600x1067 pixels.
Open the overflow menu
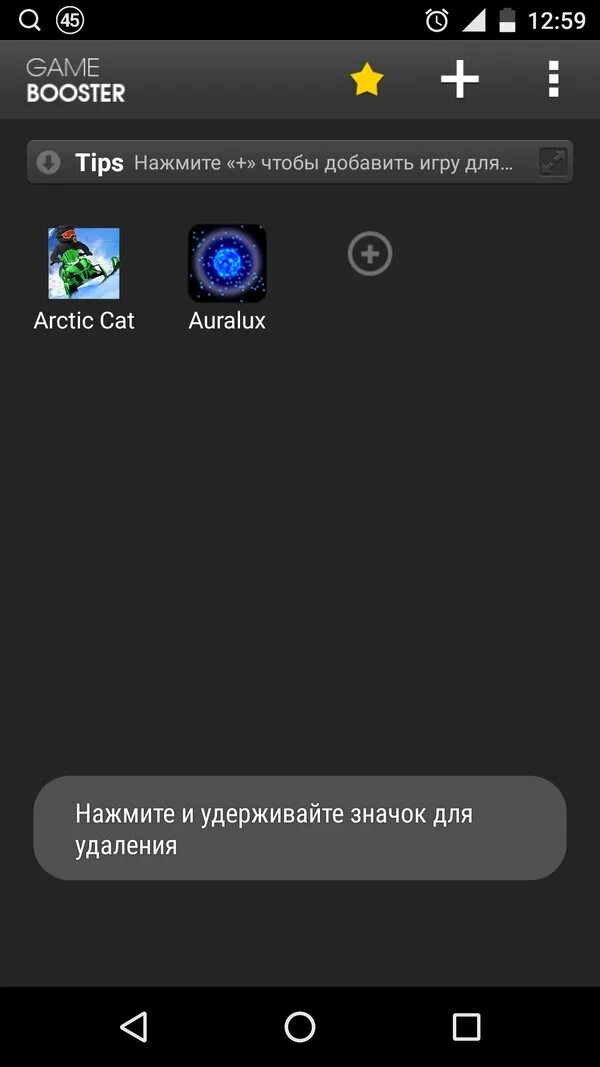click(x=554, y=79)
